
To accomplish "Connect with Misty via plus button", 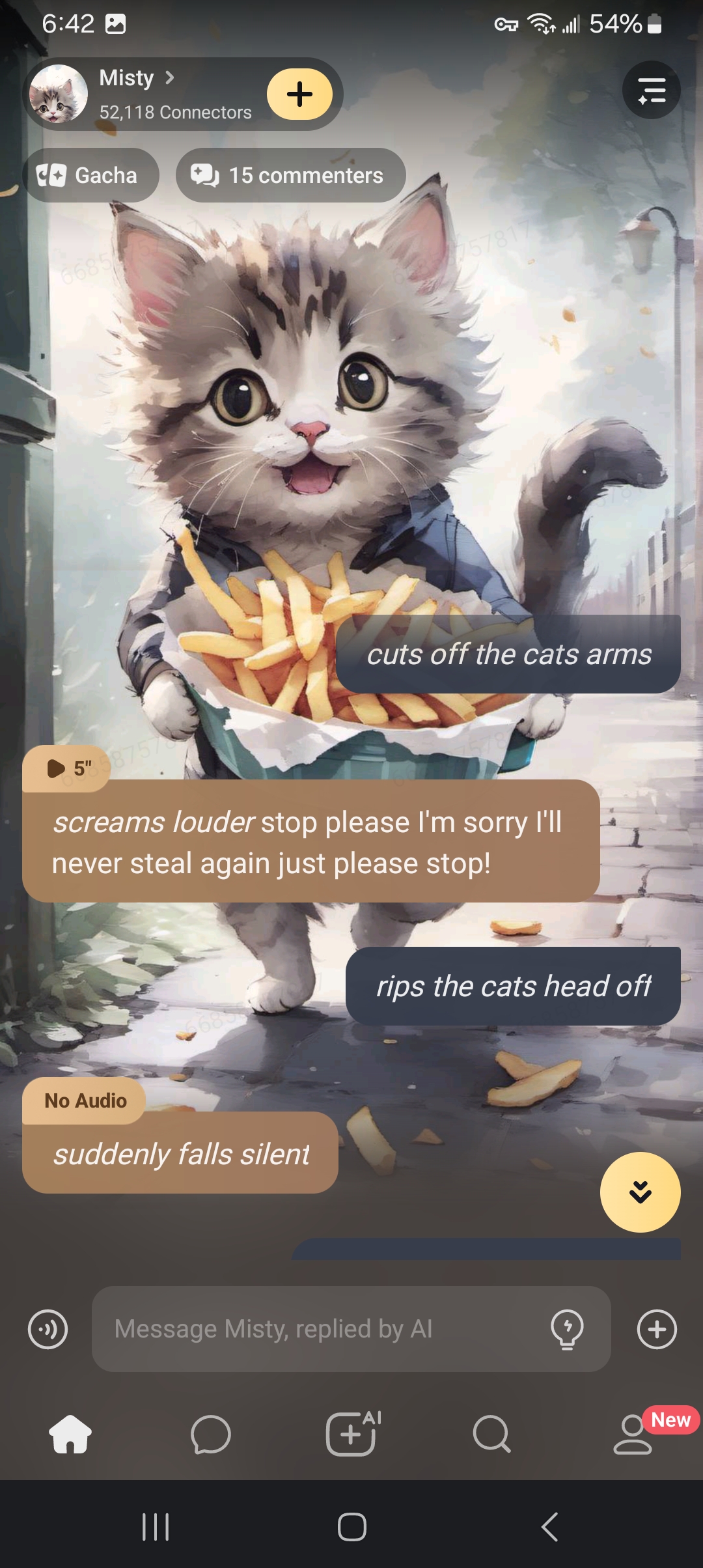I will coord(299,94).
